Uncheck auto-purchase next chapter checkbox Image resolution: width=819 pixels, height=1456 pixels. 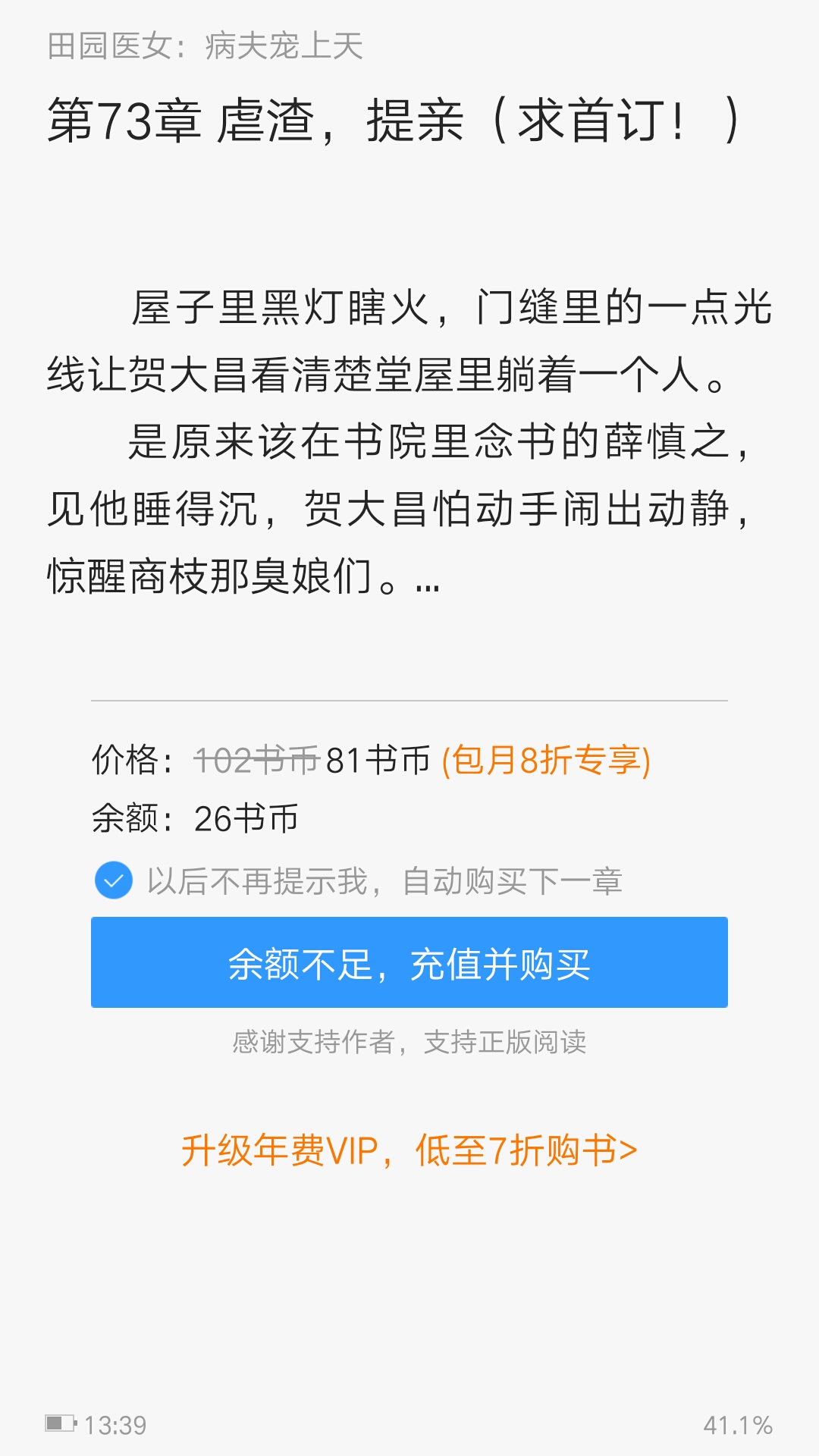pos(114,880)
